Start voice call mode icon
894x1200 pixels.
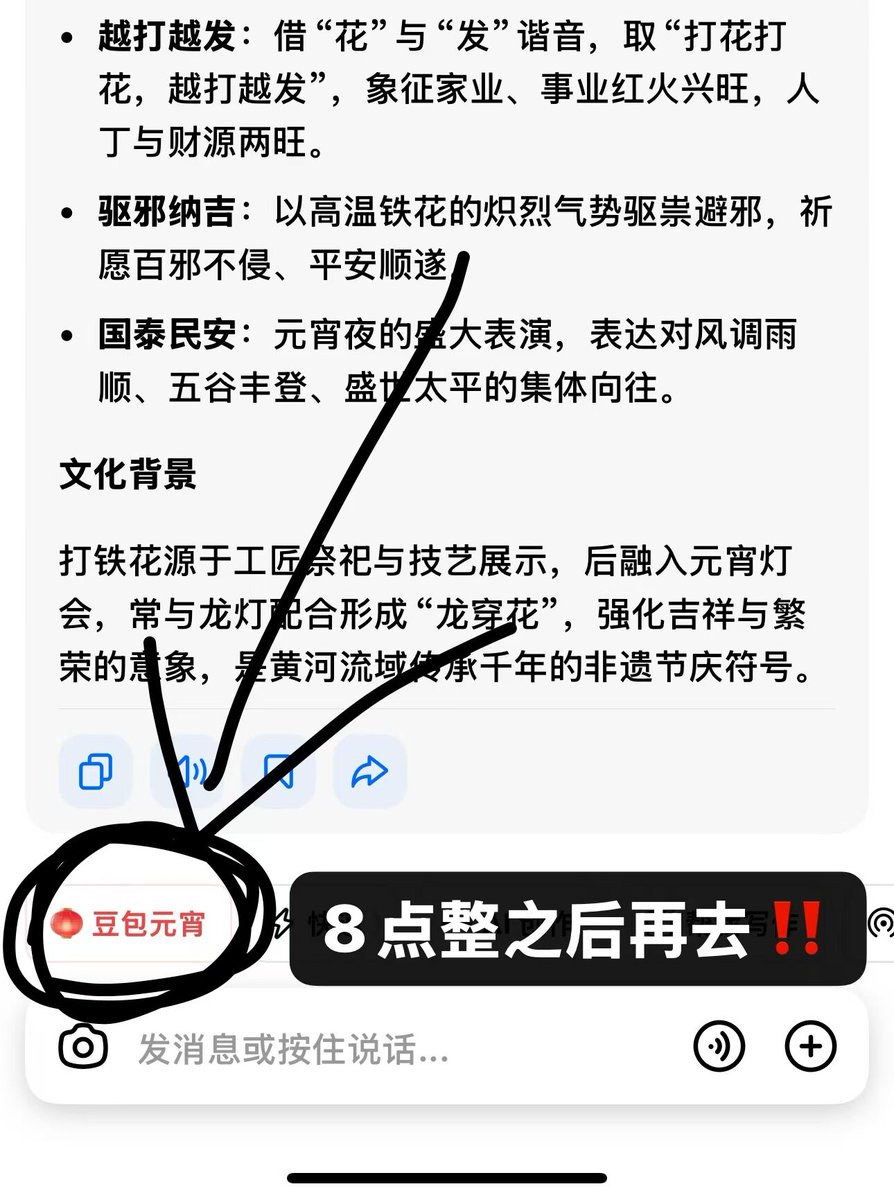click(719, 1047)
